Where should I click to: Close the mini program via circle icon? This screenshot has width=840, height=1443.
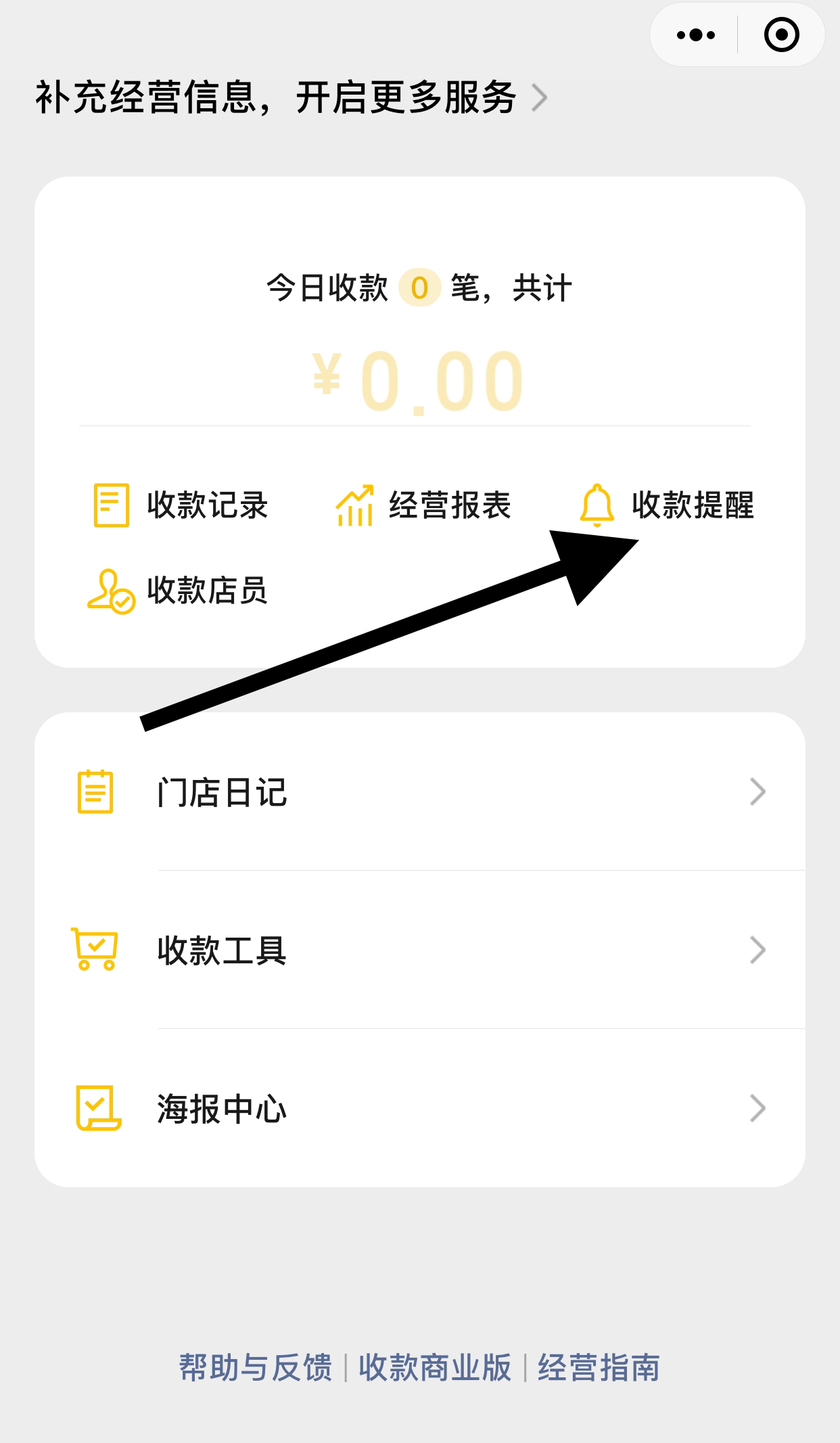(781, 35)
